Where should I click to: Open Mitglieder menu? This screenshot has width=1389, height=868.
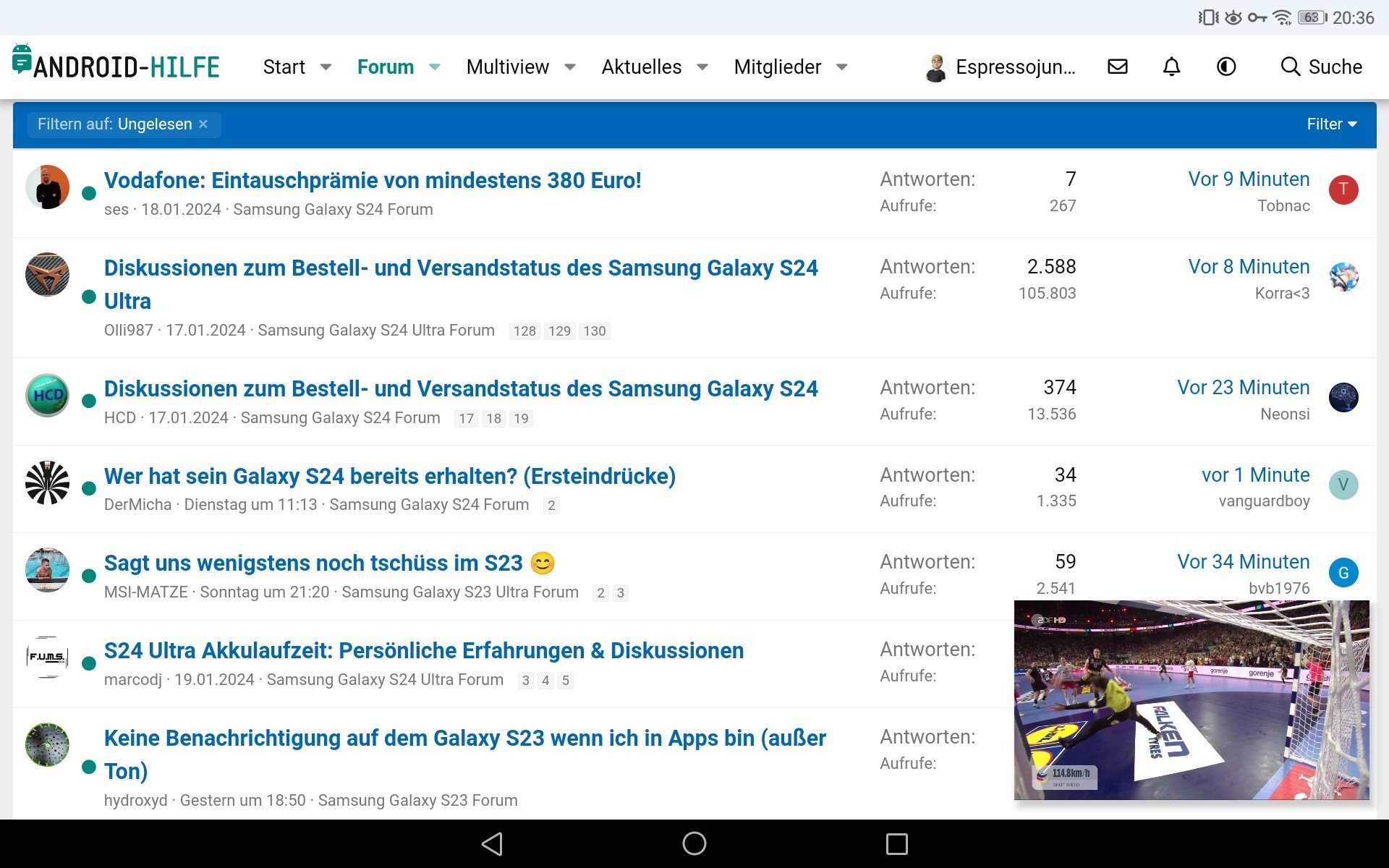778,67
